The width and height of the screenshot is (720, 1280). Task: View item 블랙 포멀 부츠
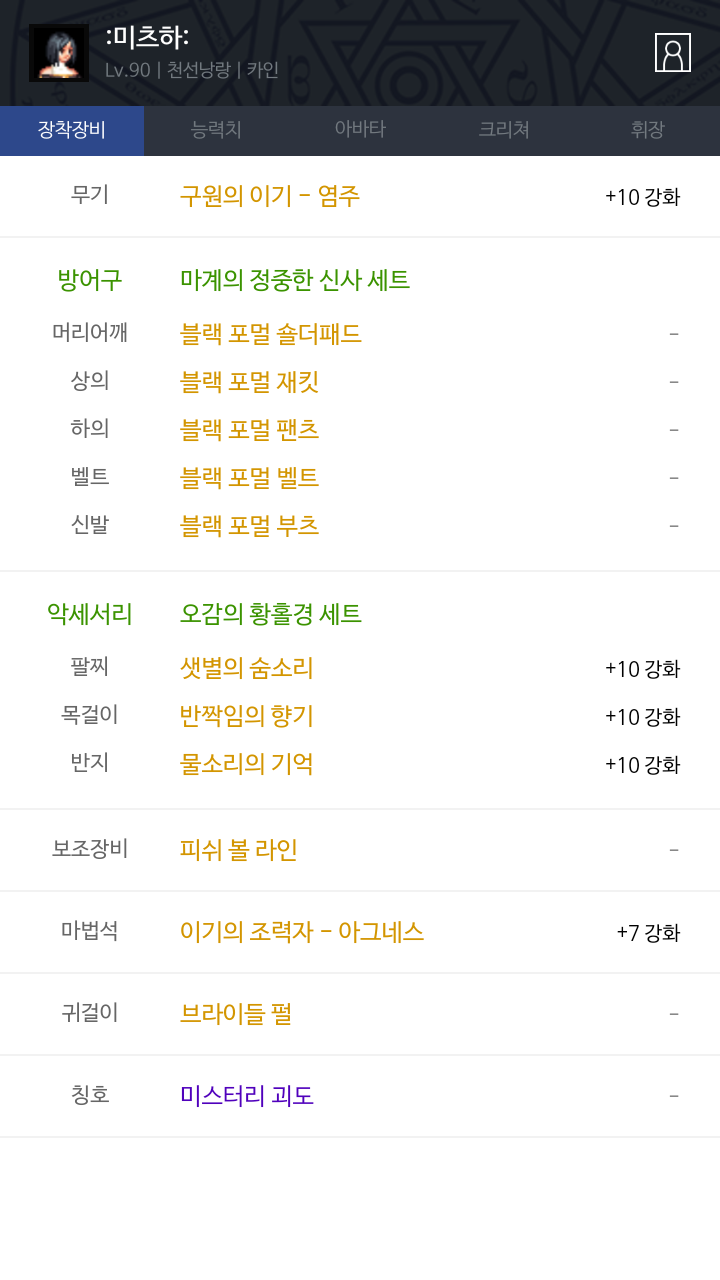[x=250, y=526]
